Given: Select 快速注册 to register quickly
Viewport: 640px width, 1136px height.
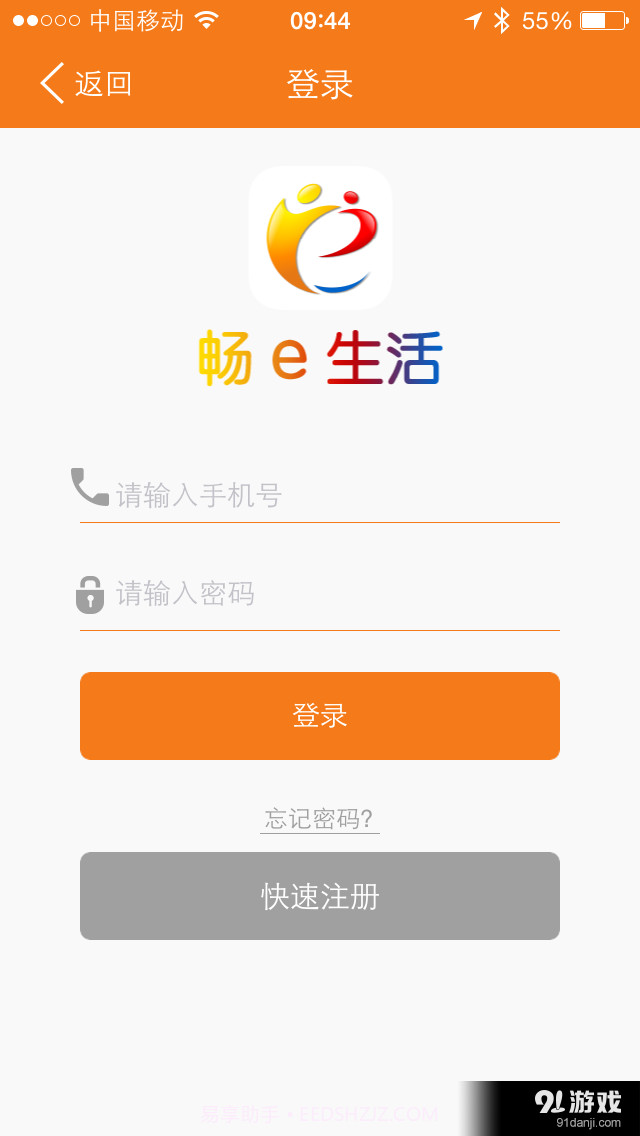Looking at the screenshot, I should [320, 896].
